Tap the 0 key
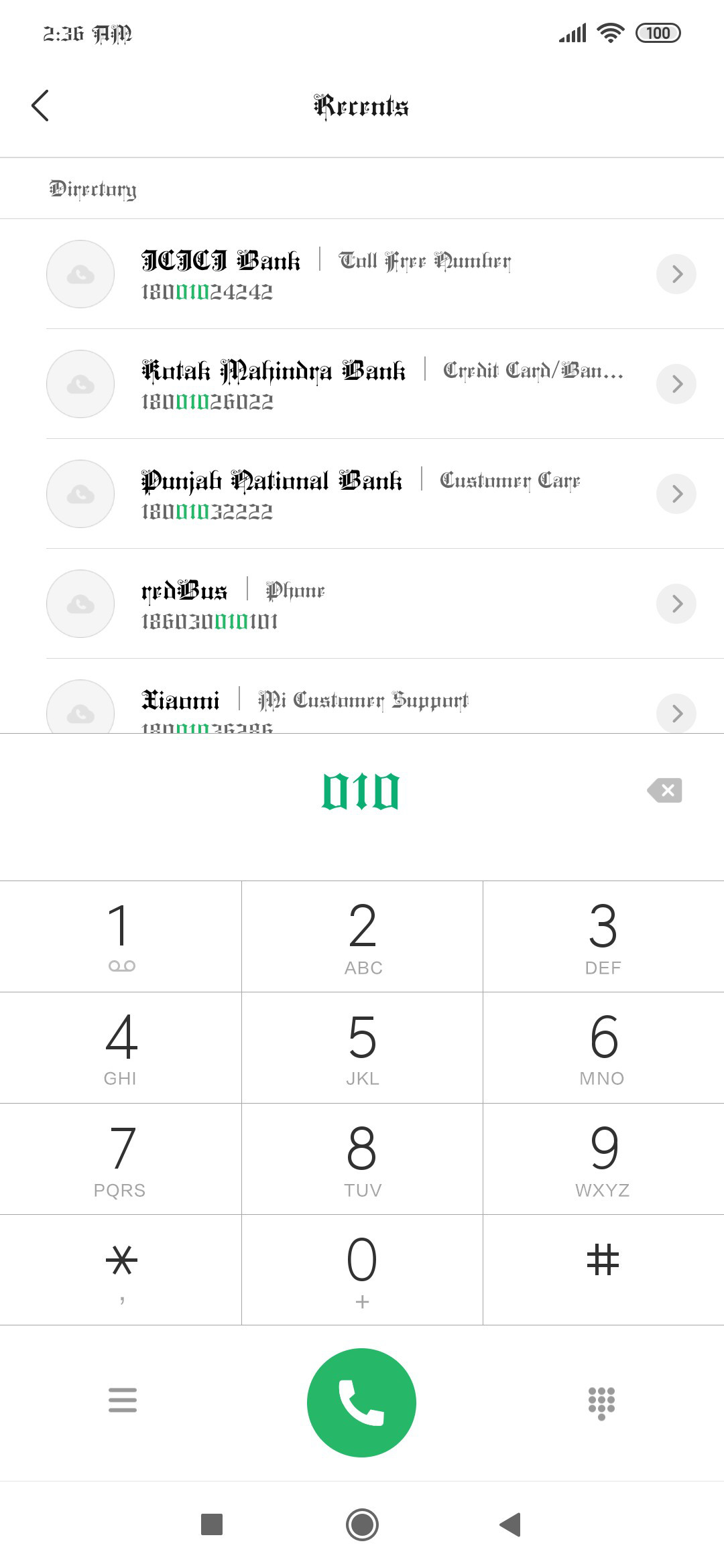 (362, 1270)
